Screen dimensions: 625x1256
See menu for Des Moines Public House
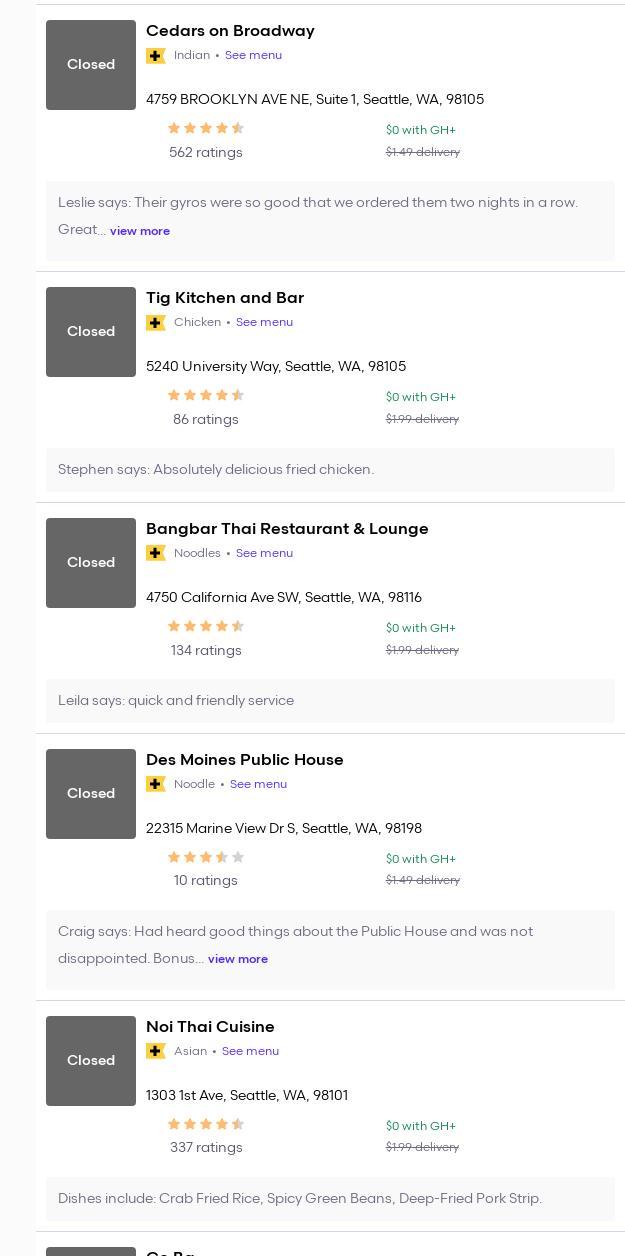[258, 784]
